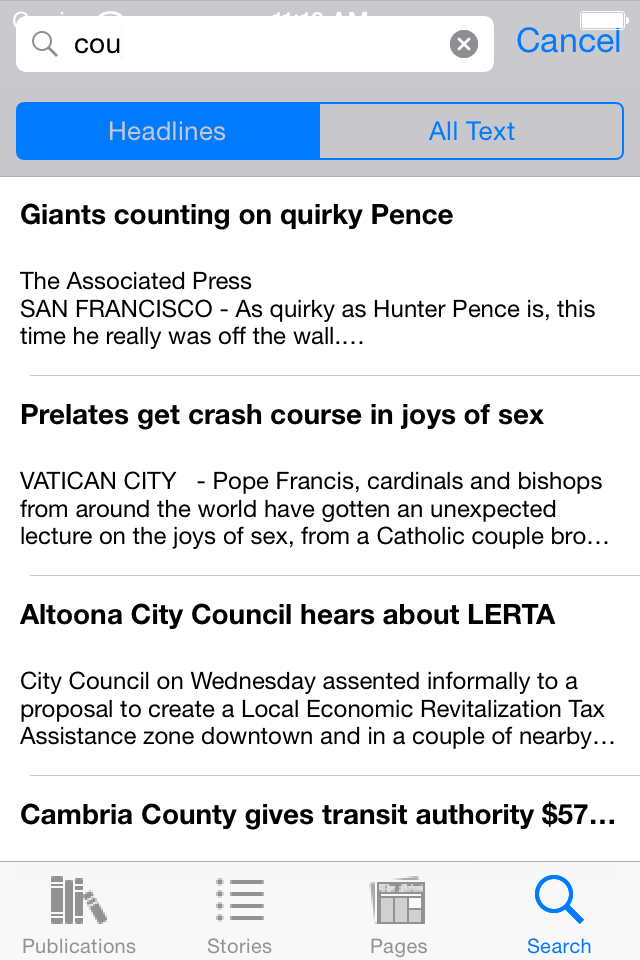Viewport: 640px width, 960px height.
Task: Select the Search tab
Action: pos(559,914)
